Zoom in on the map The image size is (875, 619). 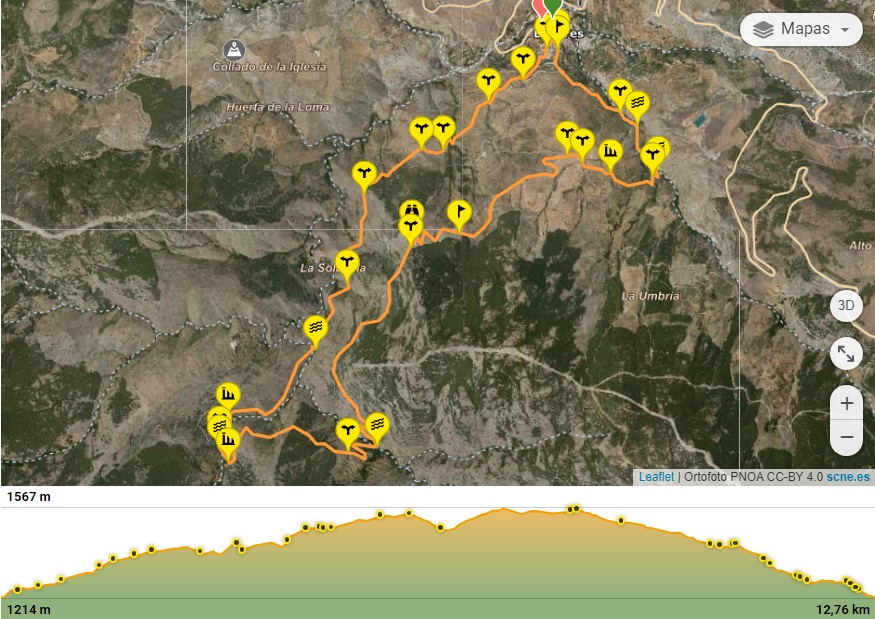click(846, 404)
